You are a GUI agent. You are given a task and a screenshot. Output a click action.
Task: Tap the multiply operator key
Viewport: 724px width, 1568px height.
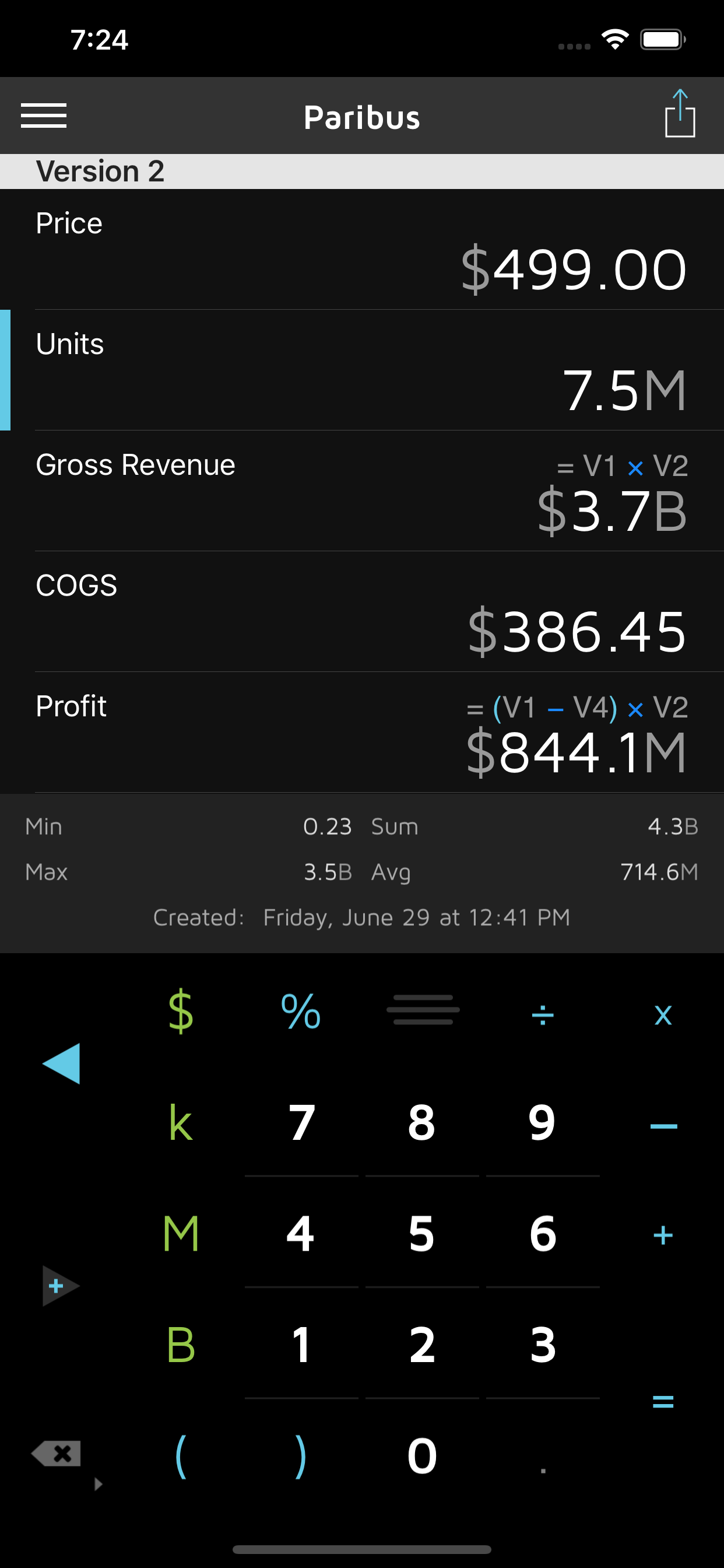click(x=663, y=1014)
